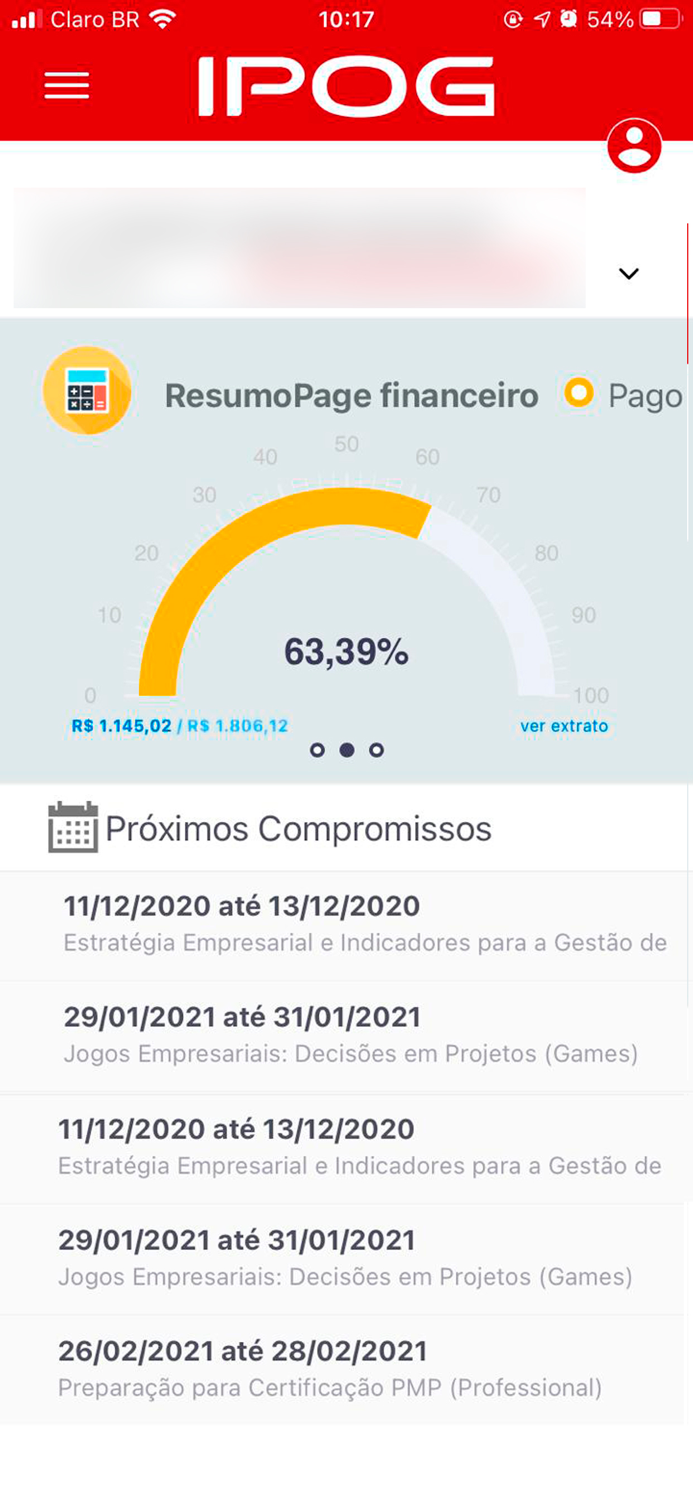The image size is (693, 1500).
Task: Expand the chevron next to the blurred course card
Action: coord(628,273)
